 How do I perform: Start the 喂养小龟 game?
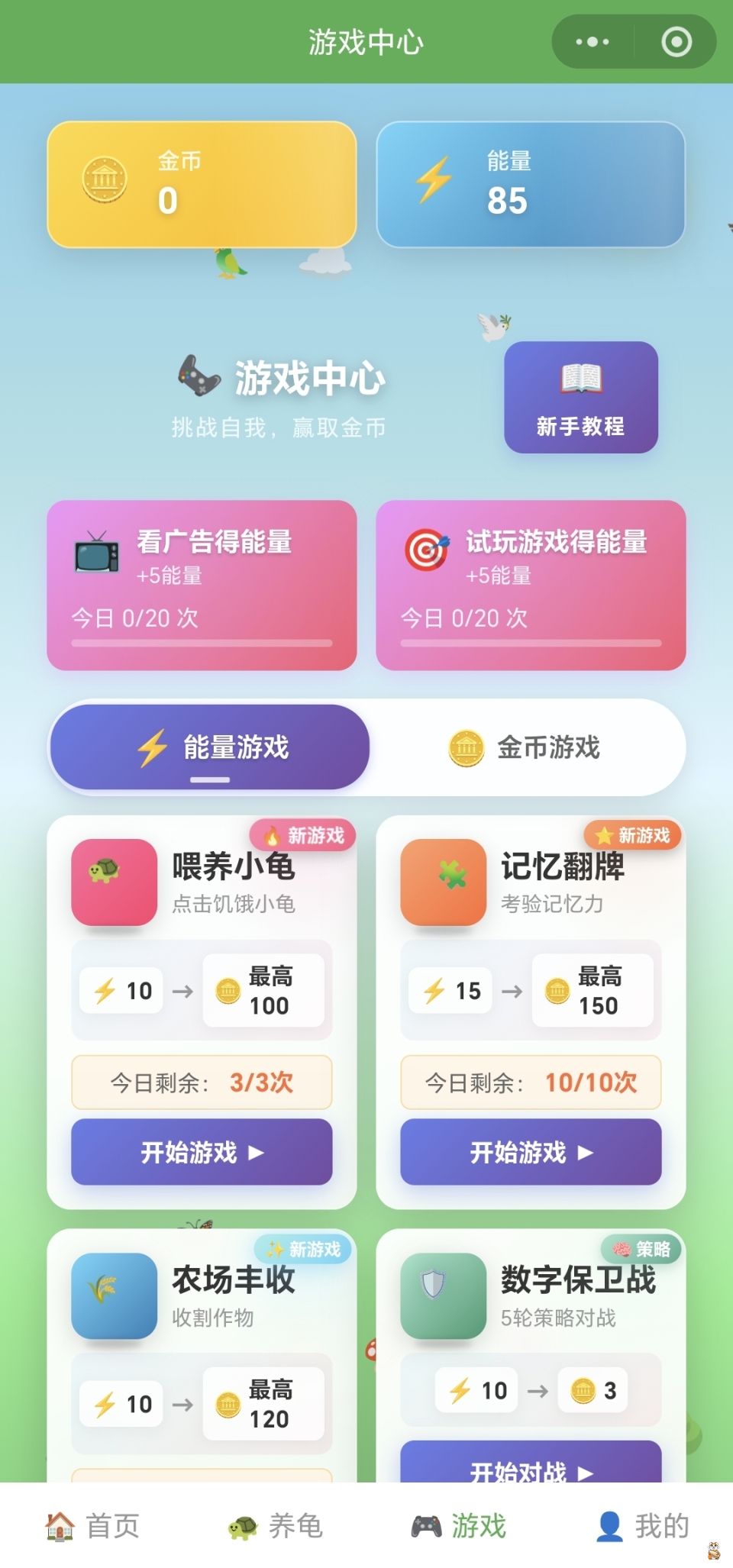tap(202, 1151)
